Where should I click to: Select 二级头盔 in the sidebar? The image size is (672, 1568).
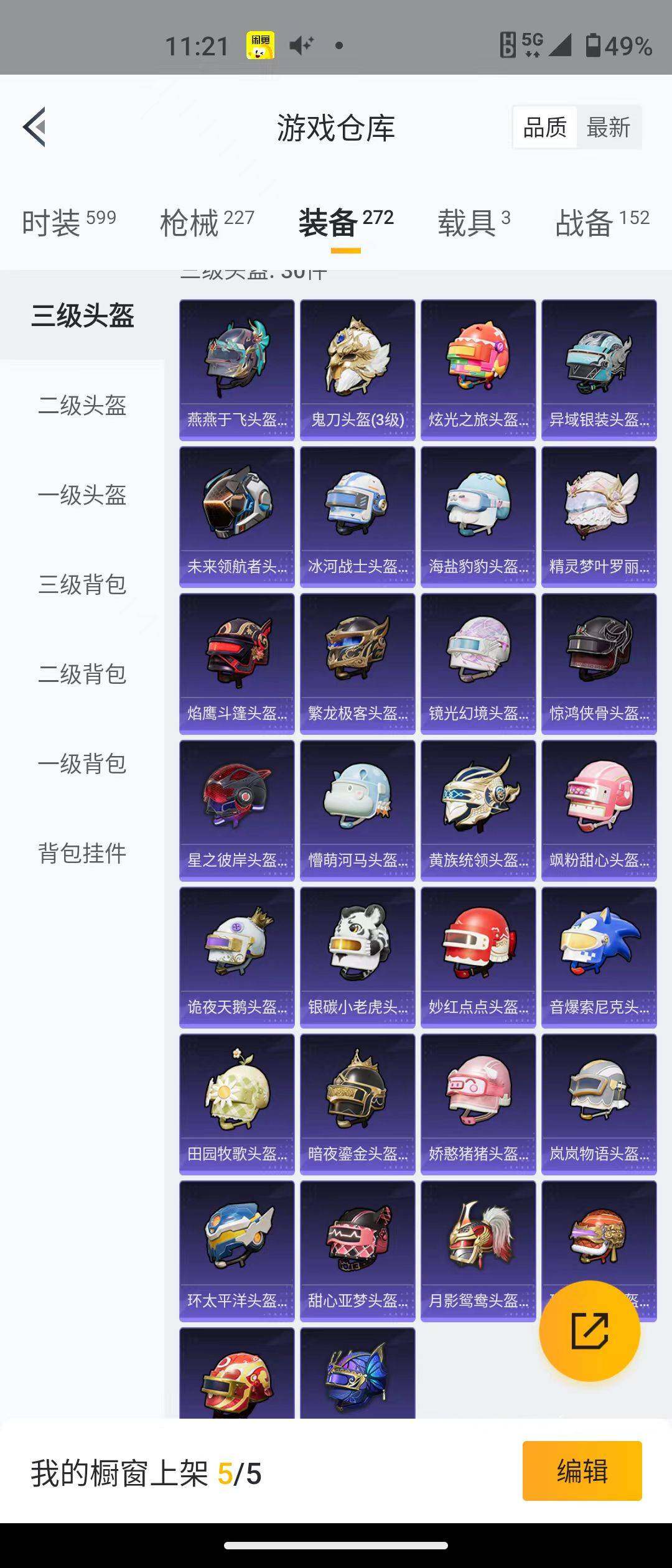[x=82, y=406]
